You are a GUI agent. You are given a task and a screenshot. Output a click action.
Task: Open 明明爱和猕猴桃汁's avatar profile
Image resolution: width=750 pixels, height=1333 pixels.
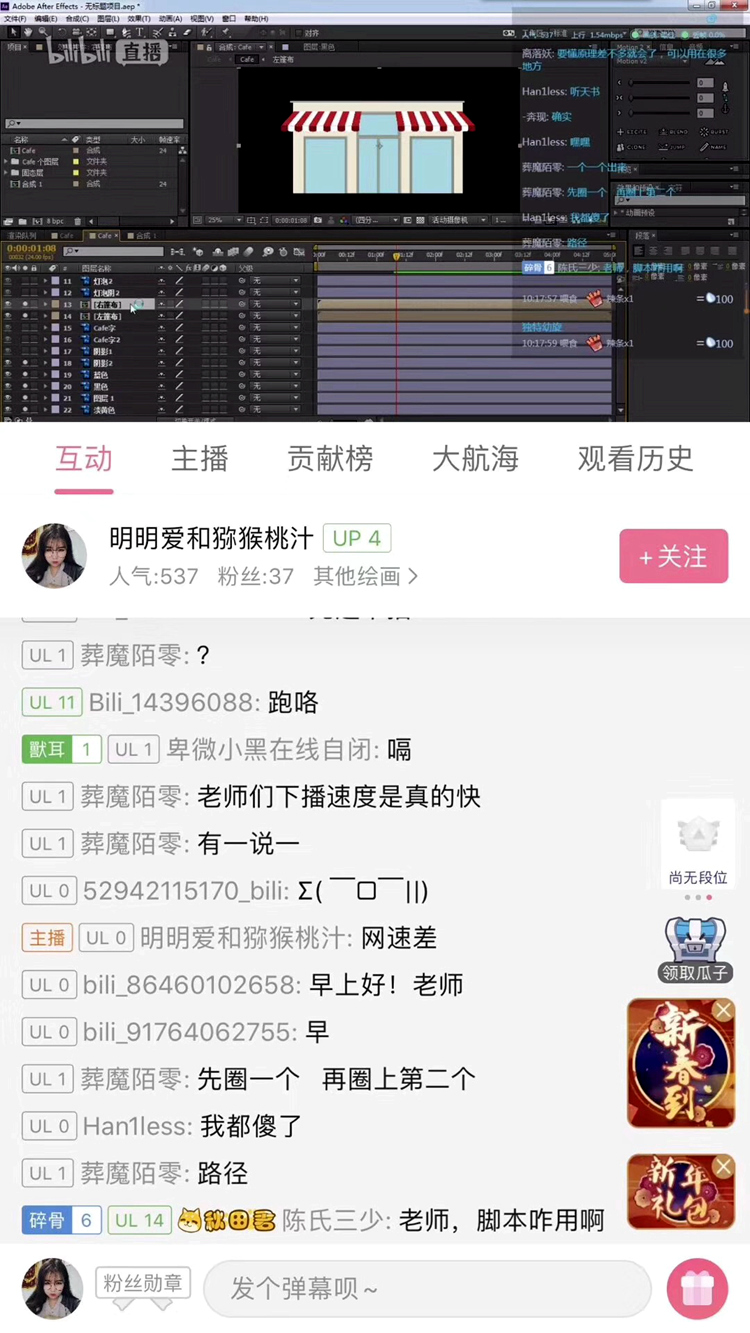[54, 556]
